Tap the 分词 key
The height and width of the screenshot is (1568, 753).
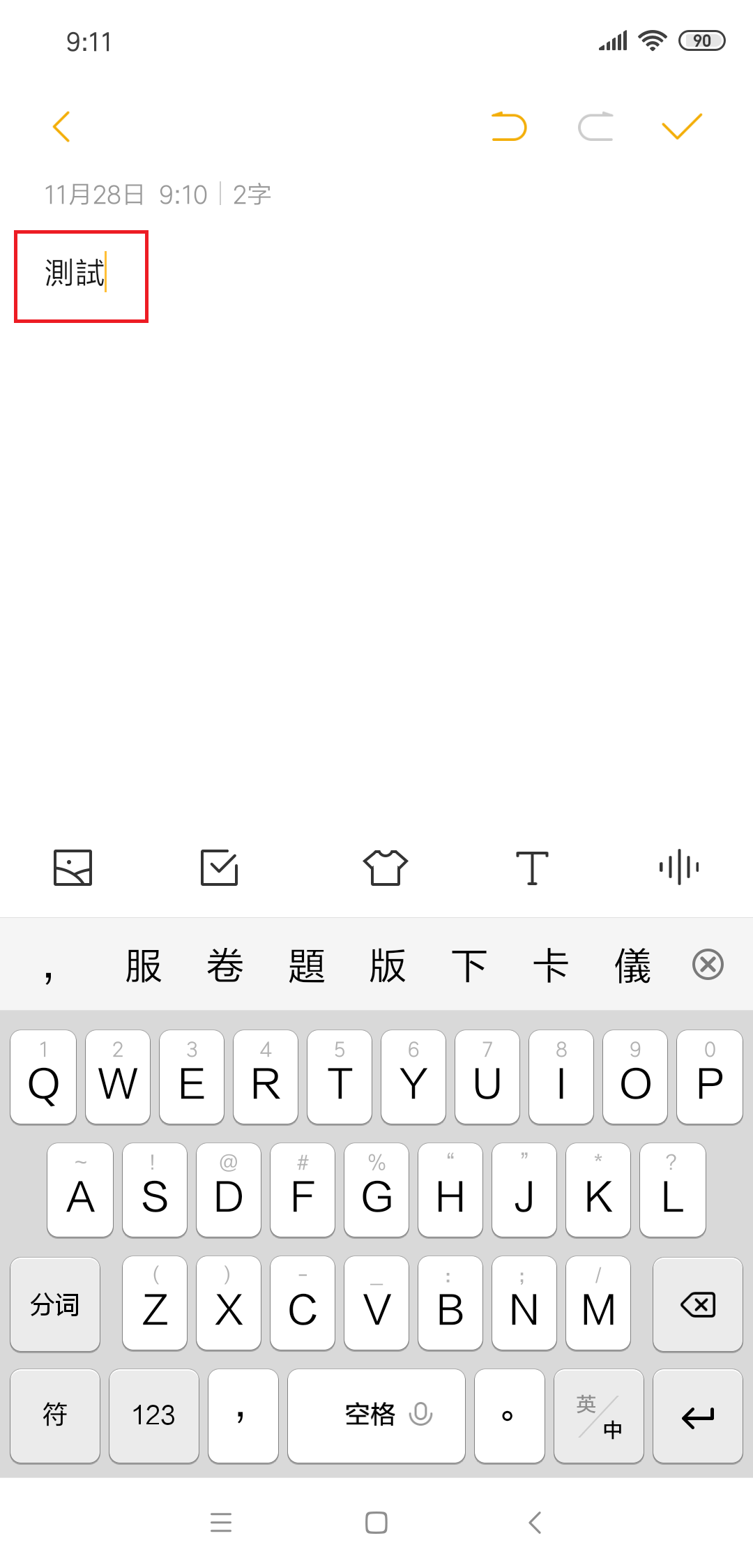point(55,1304)
